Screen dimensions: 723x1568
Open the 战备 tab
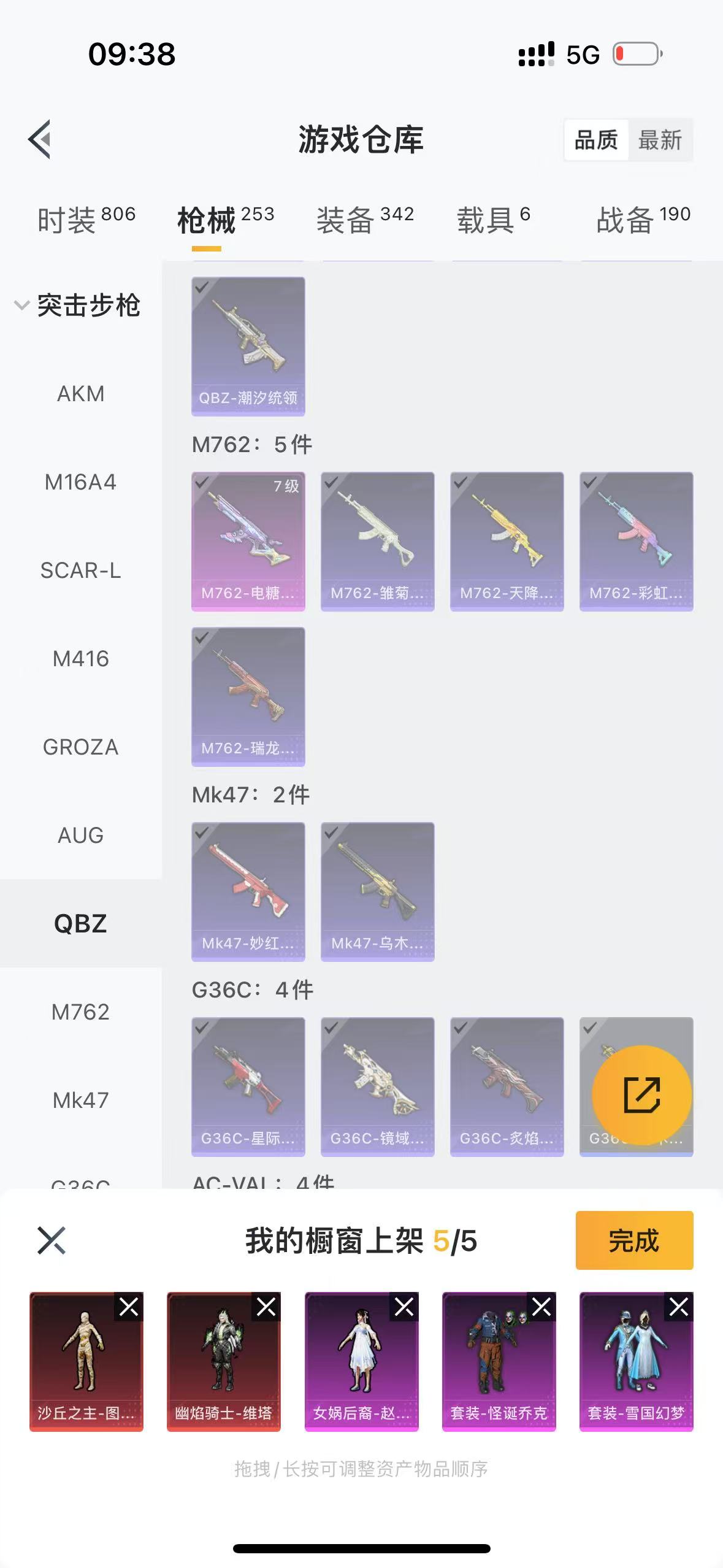[x=643, y=220]
